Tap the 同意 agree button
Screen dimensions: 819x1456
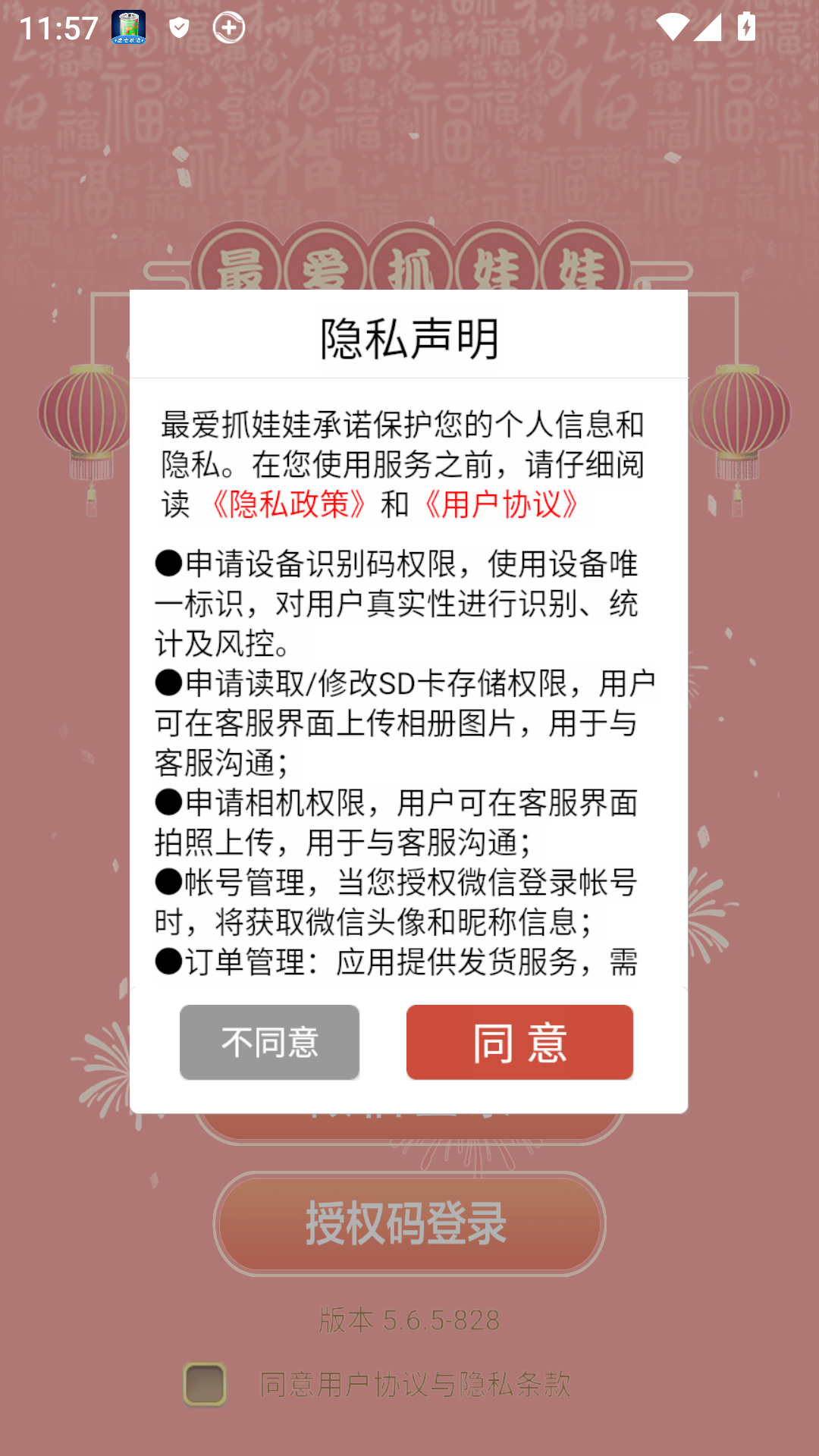pyautogui.click(x=519, y=1042)
